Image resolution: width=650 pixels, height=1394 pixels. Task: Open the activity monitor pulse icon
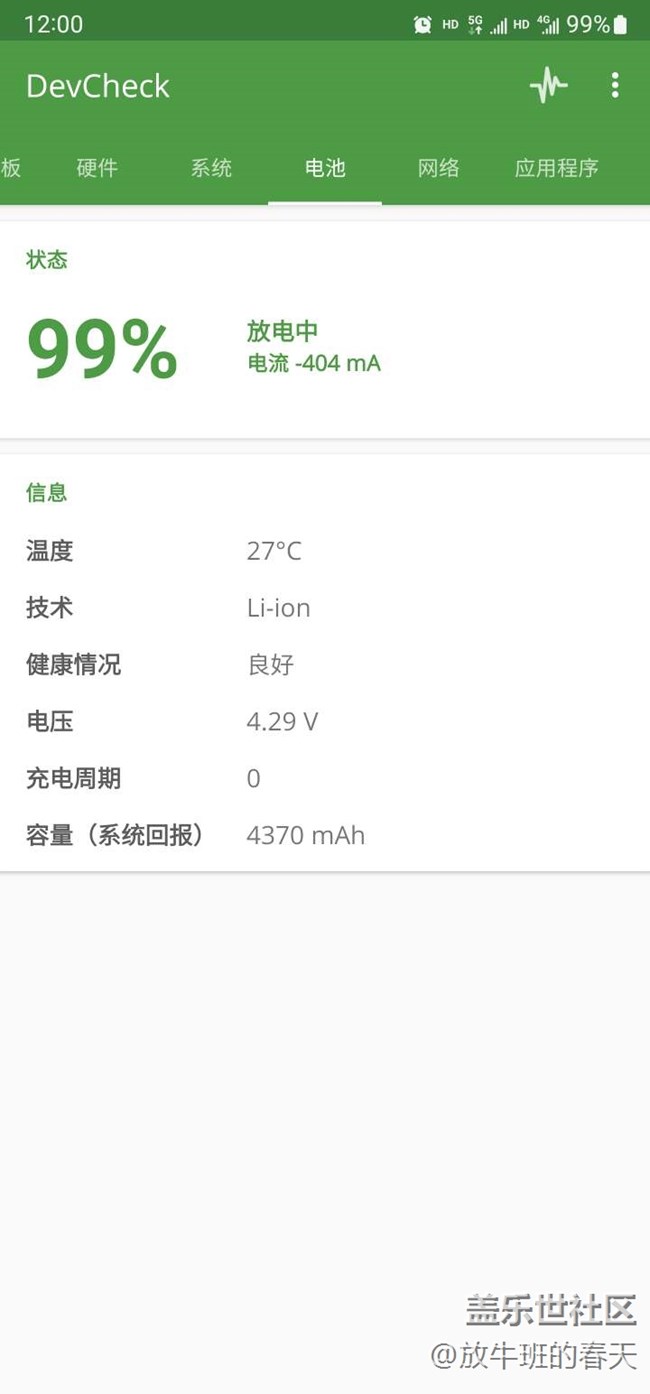click(x=548, y=86)
